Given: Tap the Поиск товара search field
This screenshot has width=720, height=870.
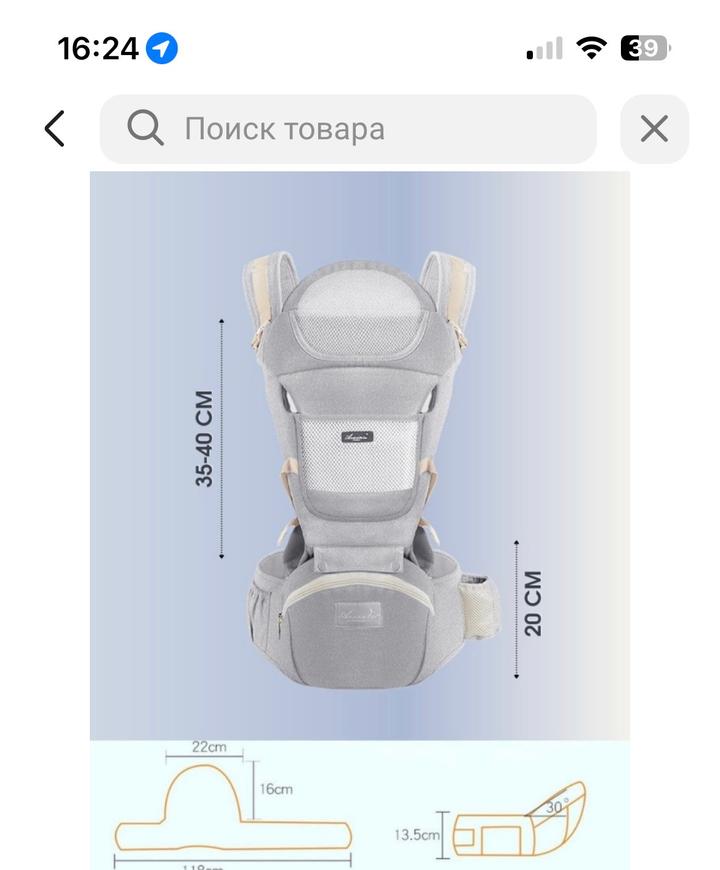Looking at the screenshot, I should point(348,129).
